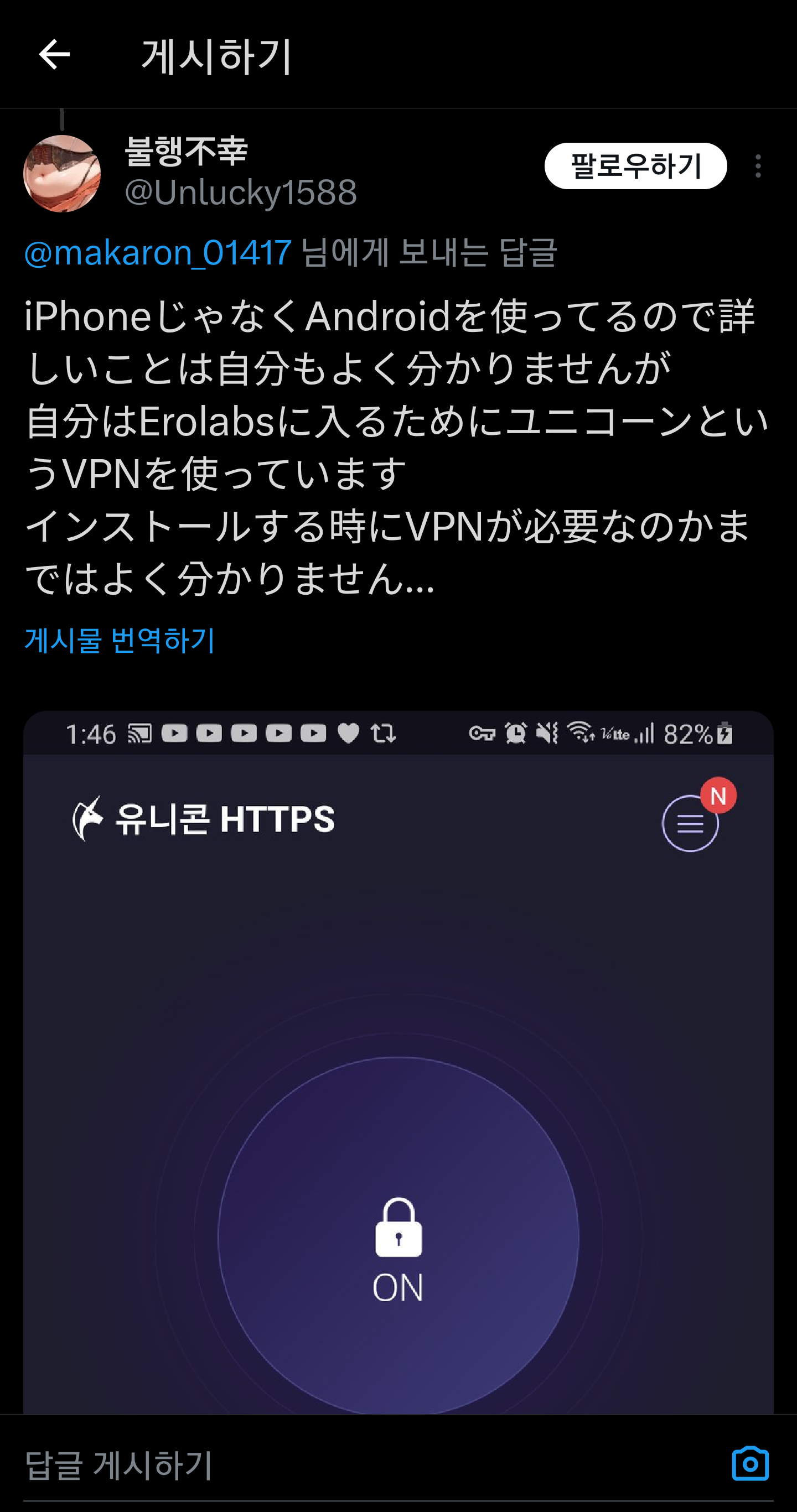Open the camera to attach a photo
Image resolution: width=797 pixels, height=1512 pixels.
tap(750, 1464)
